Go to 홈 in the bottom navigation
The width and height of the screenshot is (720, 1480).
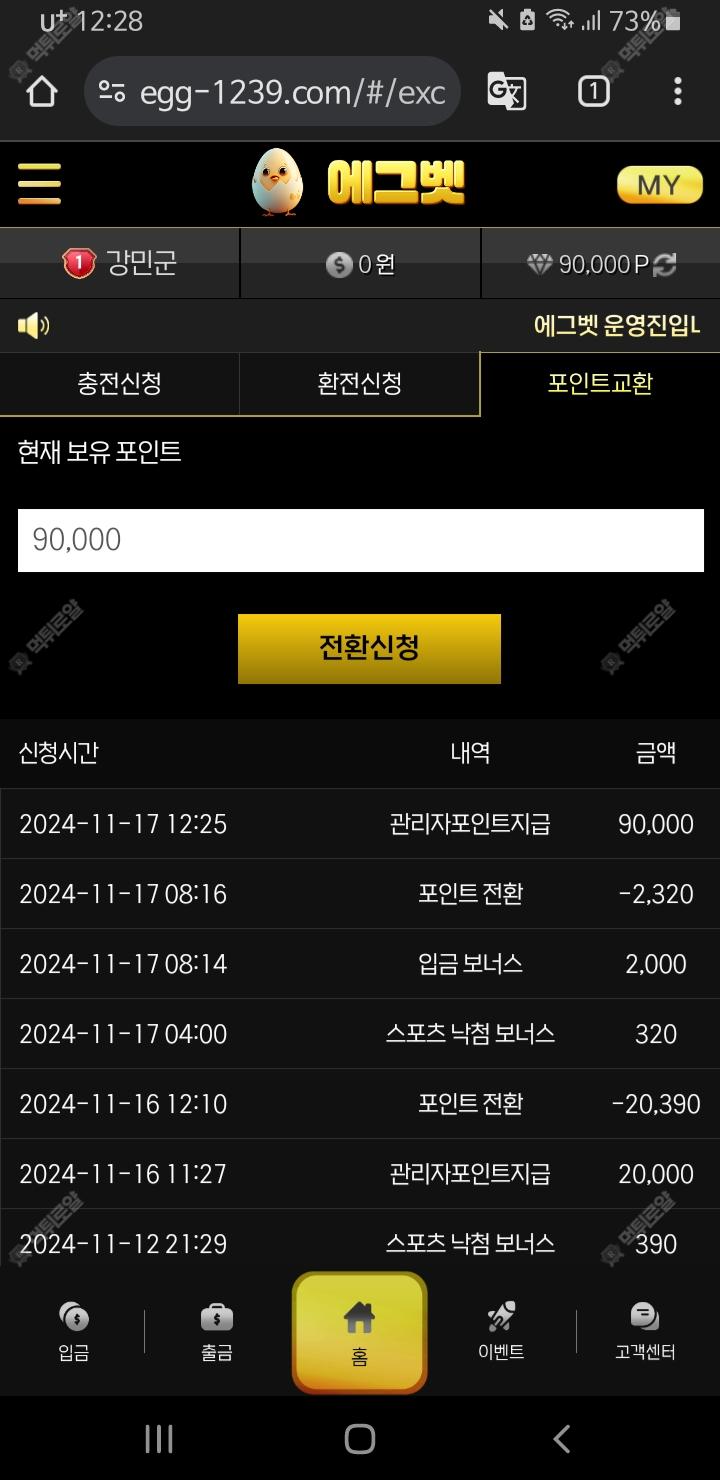[x=359, y=1332]
